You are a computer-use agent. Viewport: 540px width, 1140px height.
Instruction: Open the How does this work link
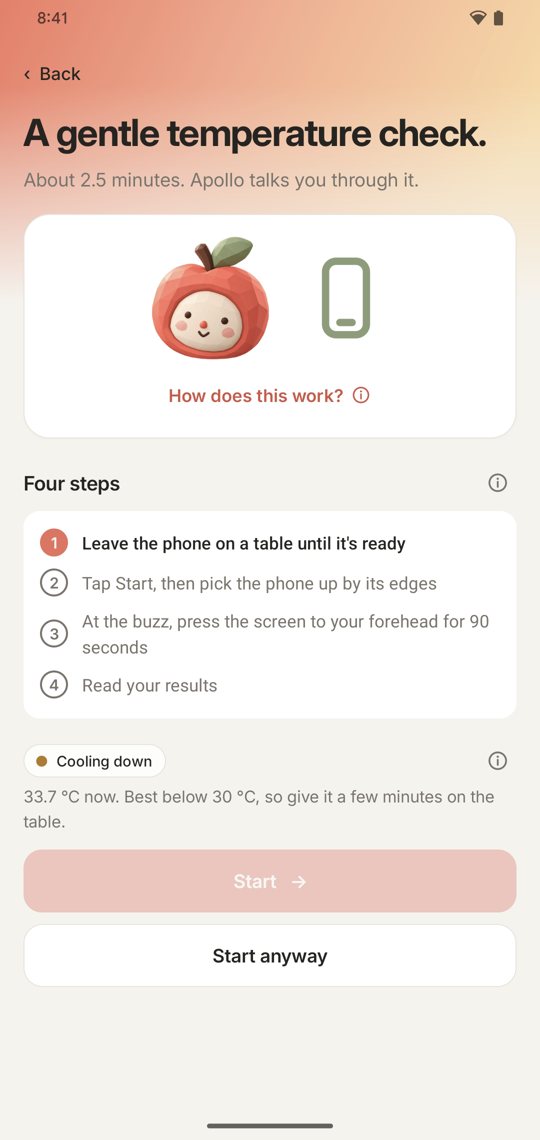269,396
